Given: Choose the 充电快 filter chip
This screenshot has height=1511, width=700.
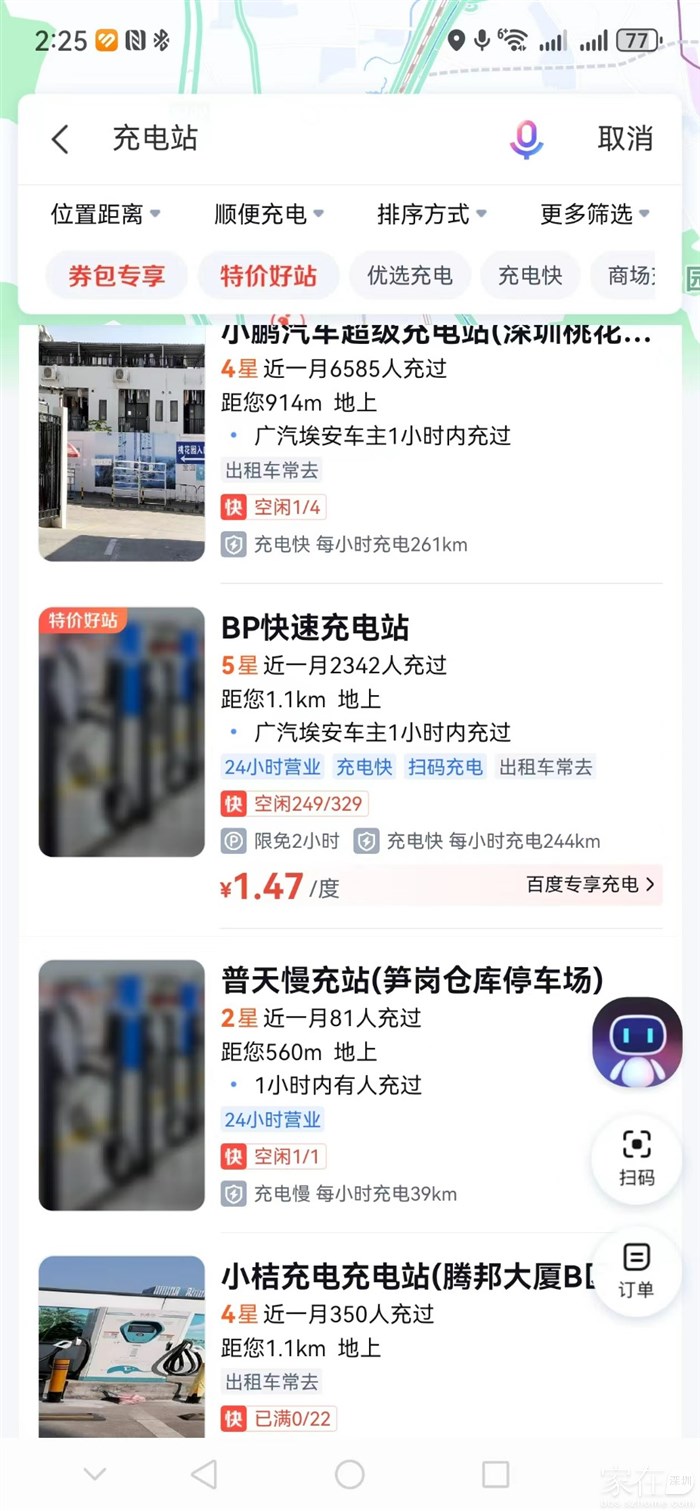Looking at the screenshot, I should tap(530, 276).
